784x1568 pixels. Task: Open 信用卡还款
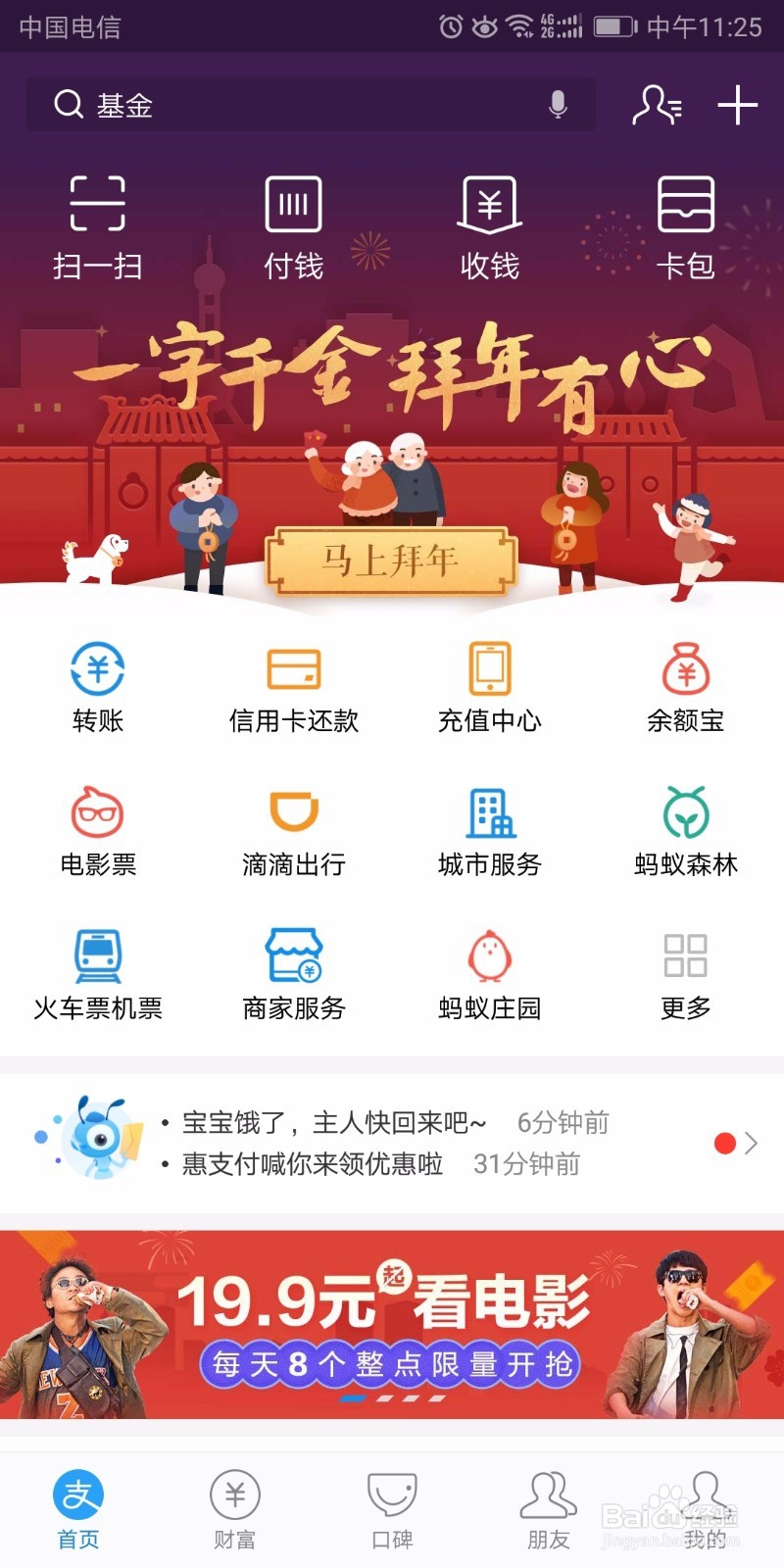[294, 688]
